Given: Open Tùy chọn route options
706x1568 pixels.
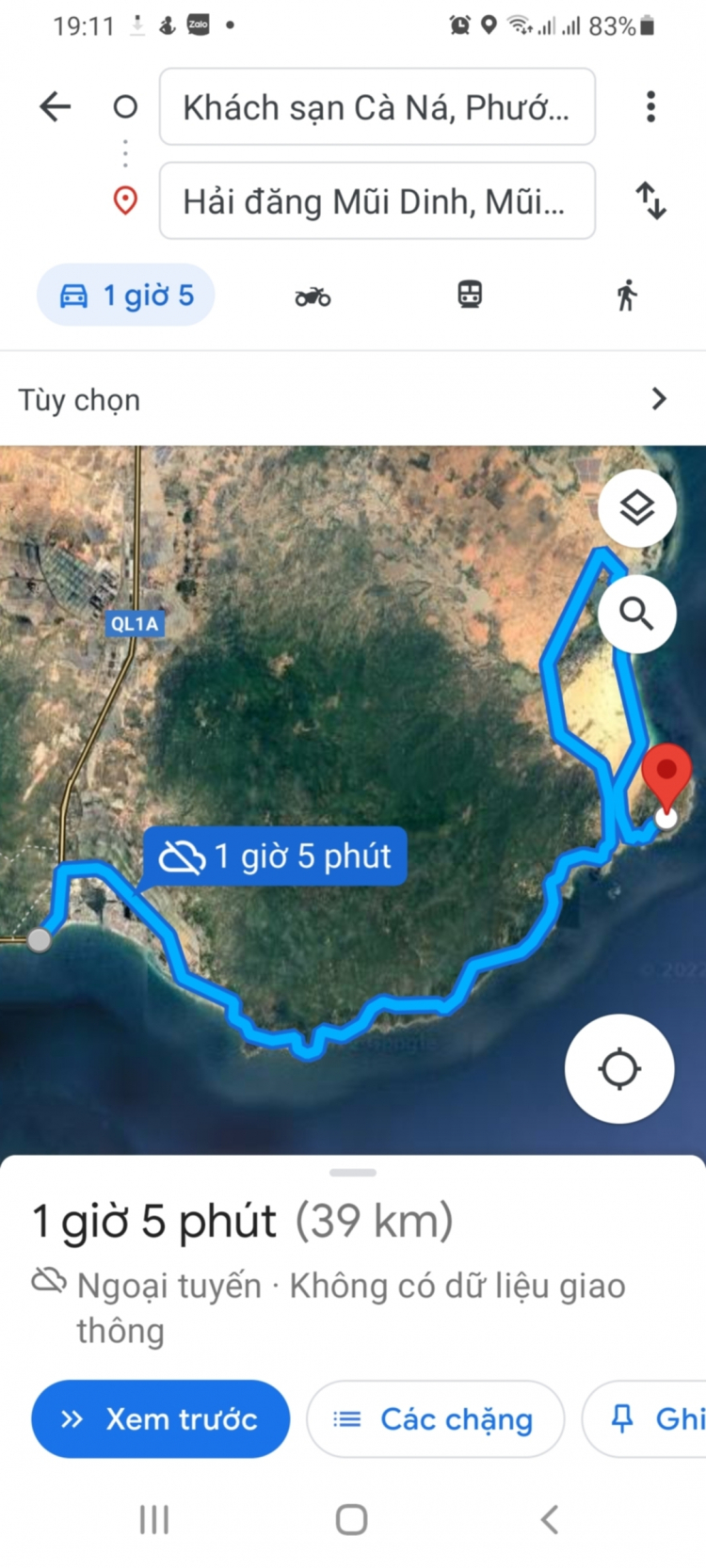Looking at the screenshot, I should click(x=352, y=400).
